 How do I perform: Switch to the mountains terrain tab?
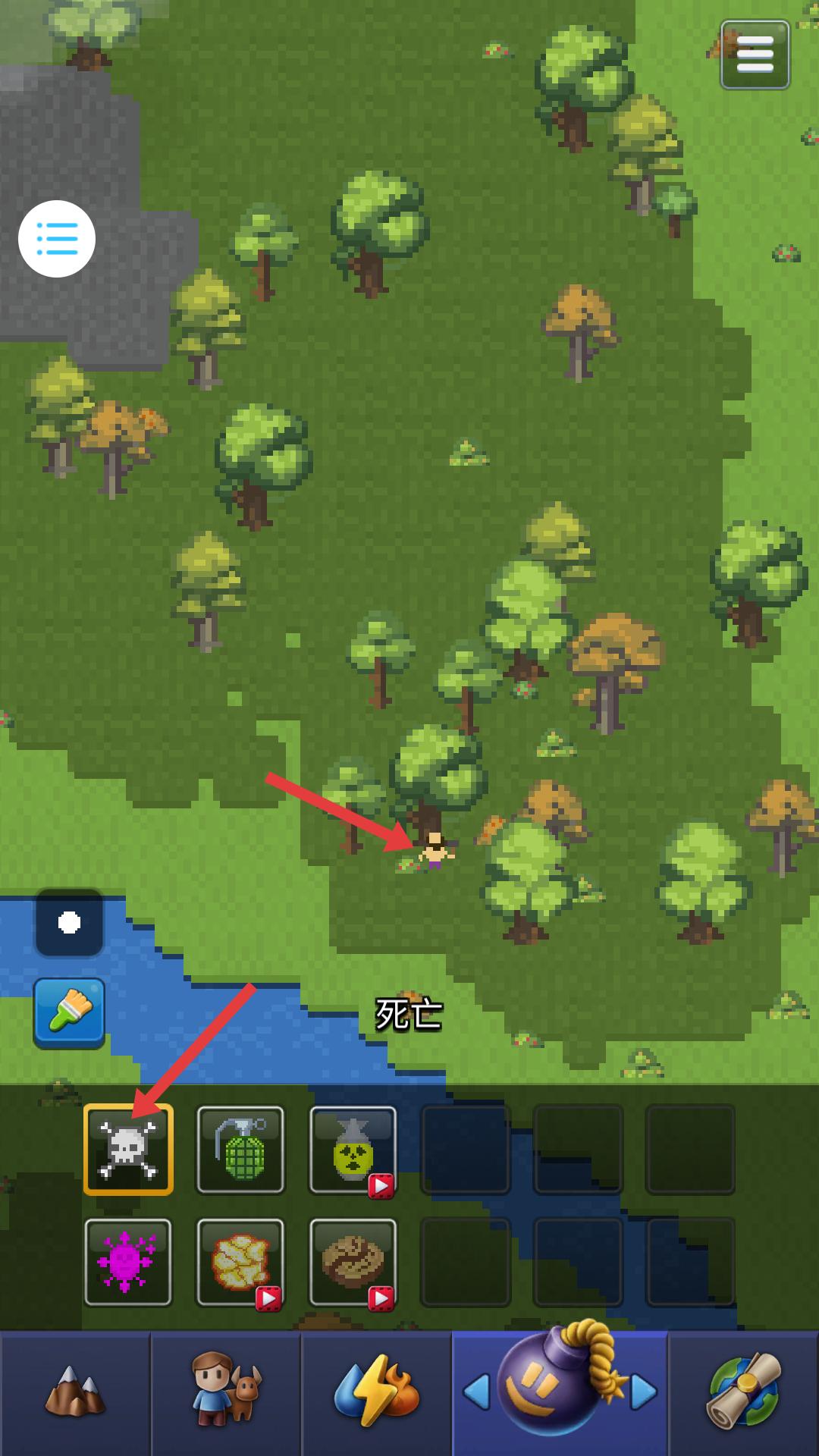click(x=75, y=1393)
